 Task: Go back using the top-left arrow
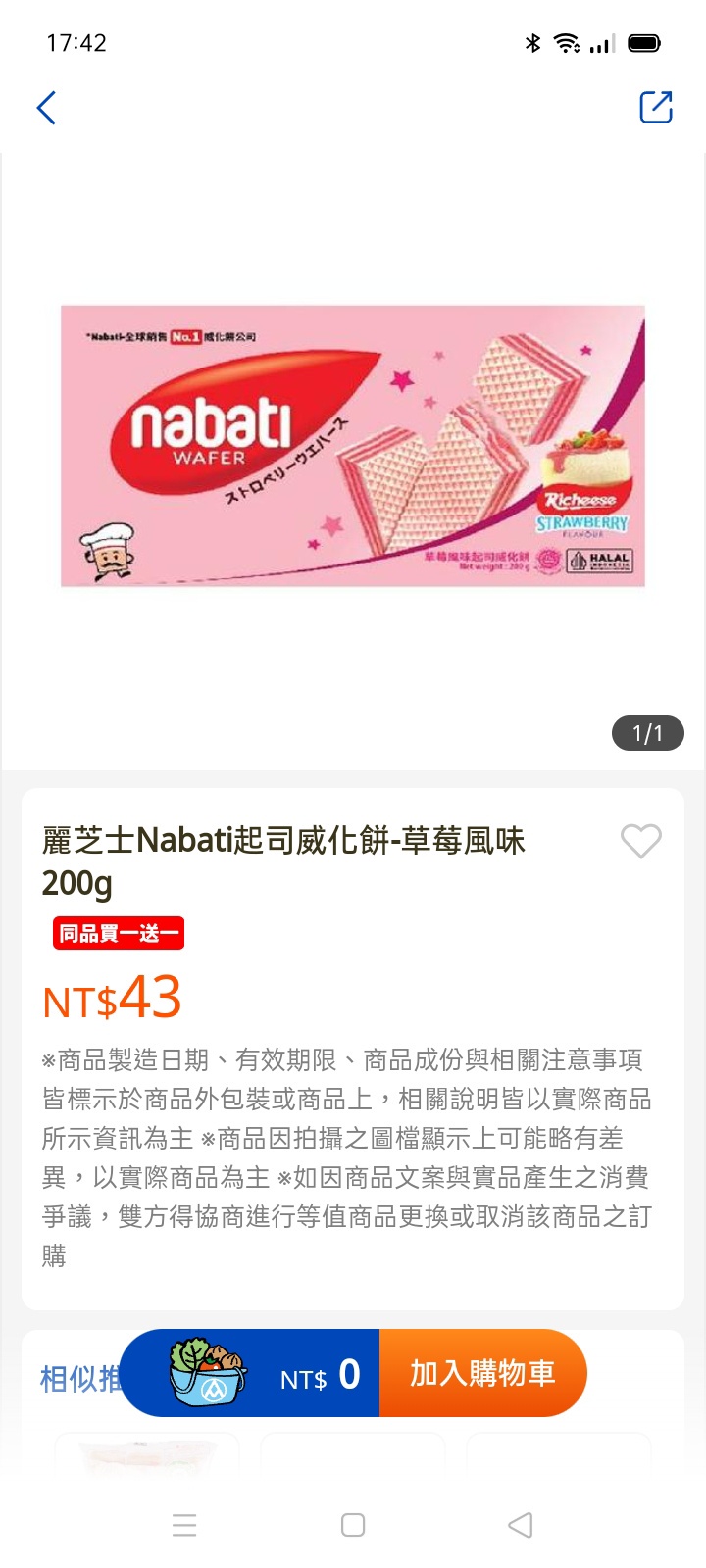(x=46, y=108)
